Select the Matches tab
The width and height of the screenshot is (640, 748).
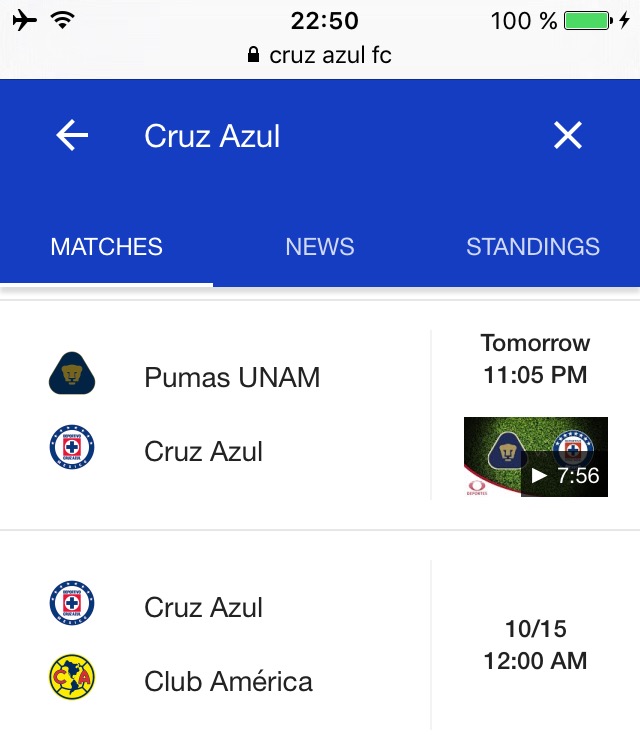point(107,247)
